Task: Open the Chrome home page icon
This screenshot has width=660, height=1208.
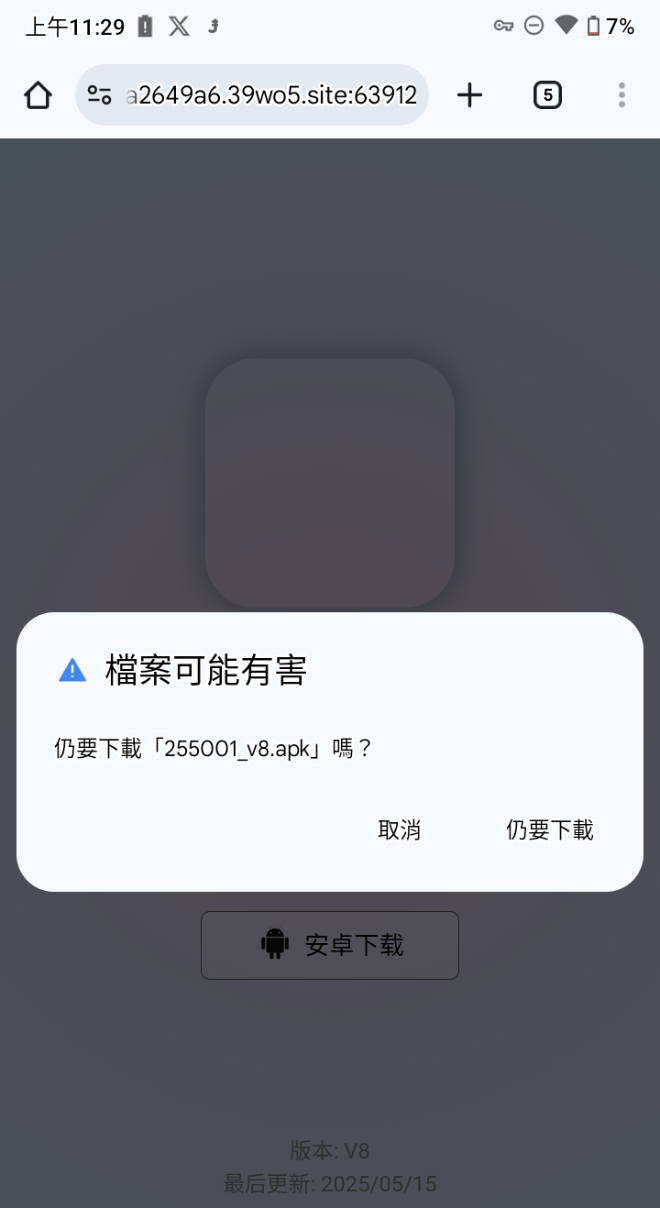Action: 38,96
